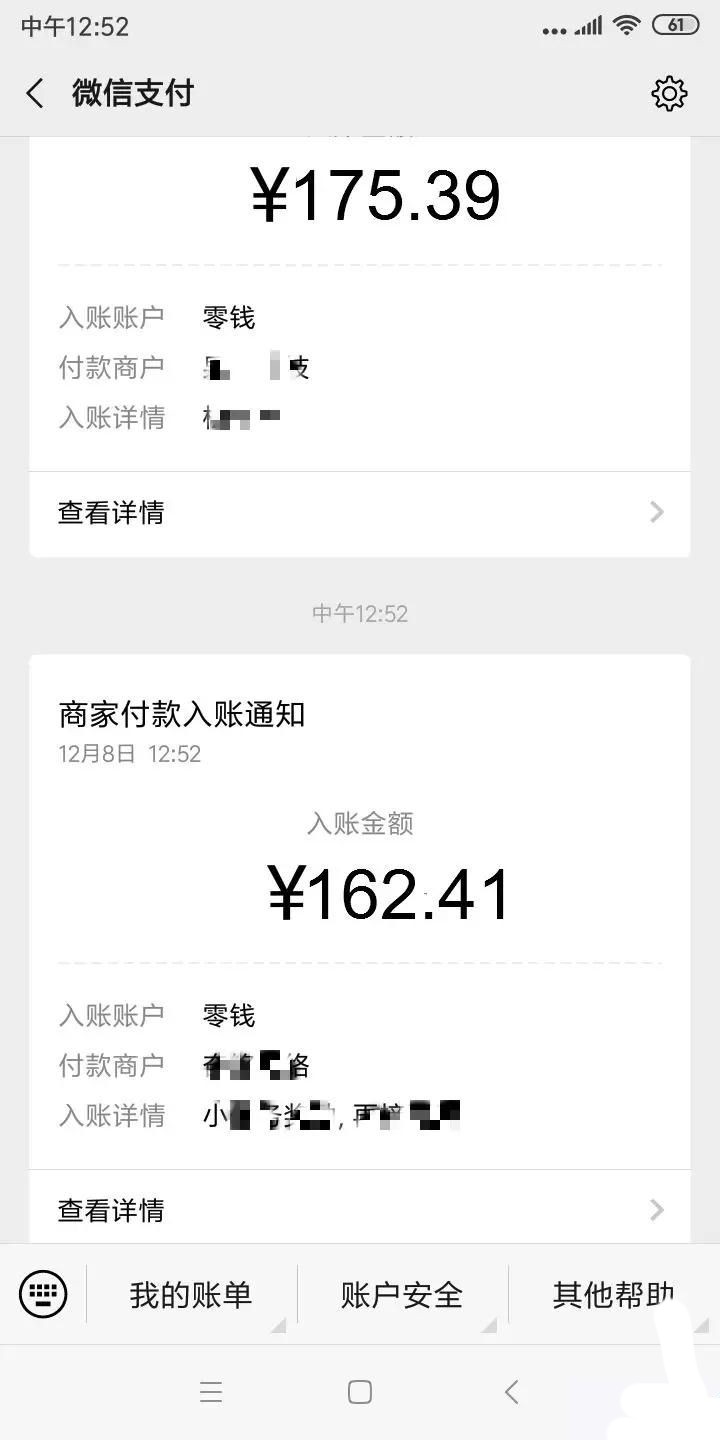Tap the system home button
This screenshot has width=720, height=1440.
point(360,1392)
